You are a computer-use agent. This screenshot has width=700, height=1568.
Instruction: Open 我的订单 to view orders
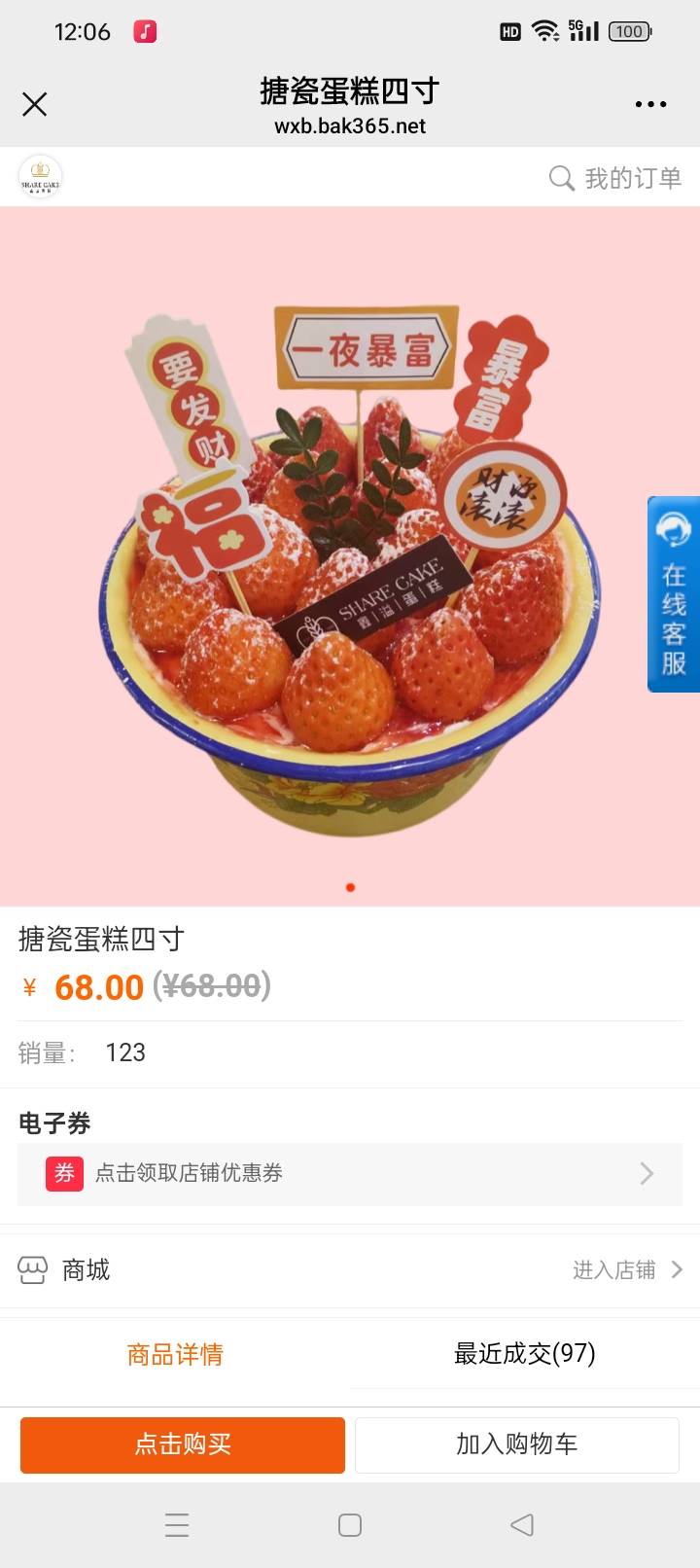[x=615, y=178]
